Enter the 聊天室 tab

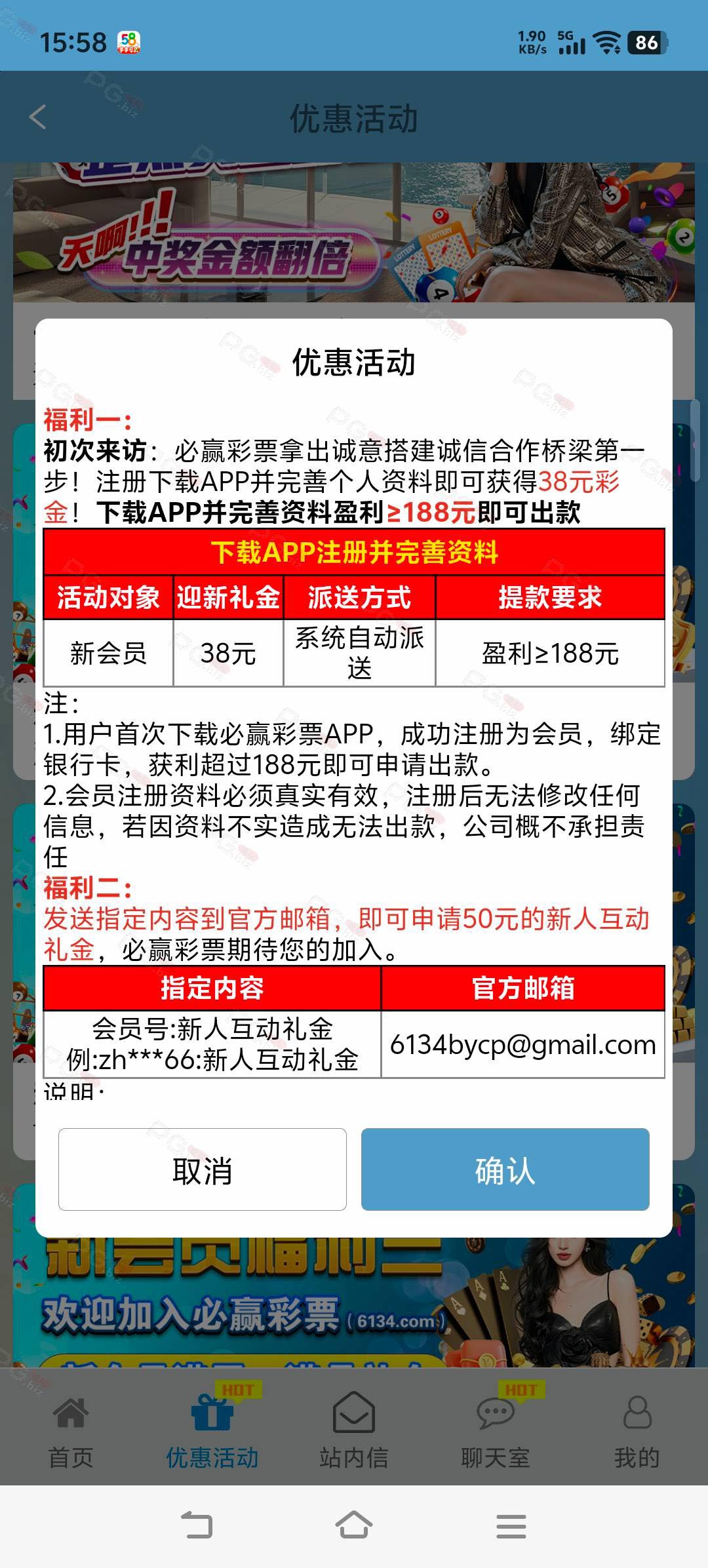[496, 1428]
